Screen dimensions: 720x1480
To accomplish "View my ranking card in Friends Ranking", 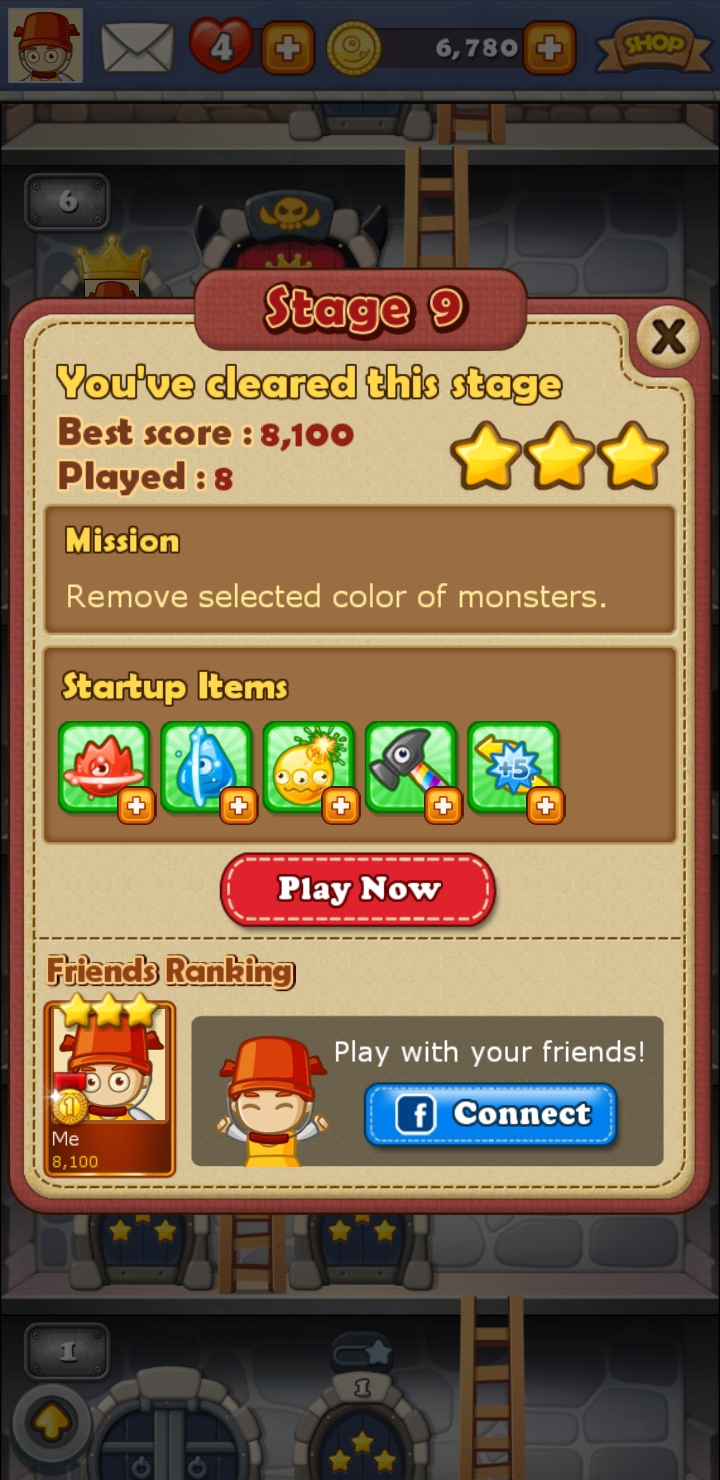I will pyautogui.click(x=110, y=1088).
